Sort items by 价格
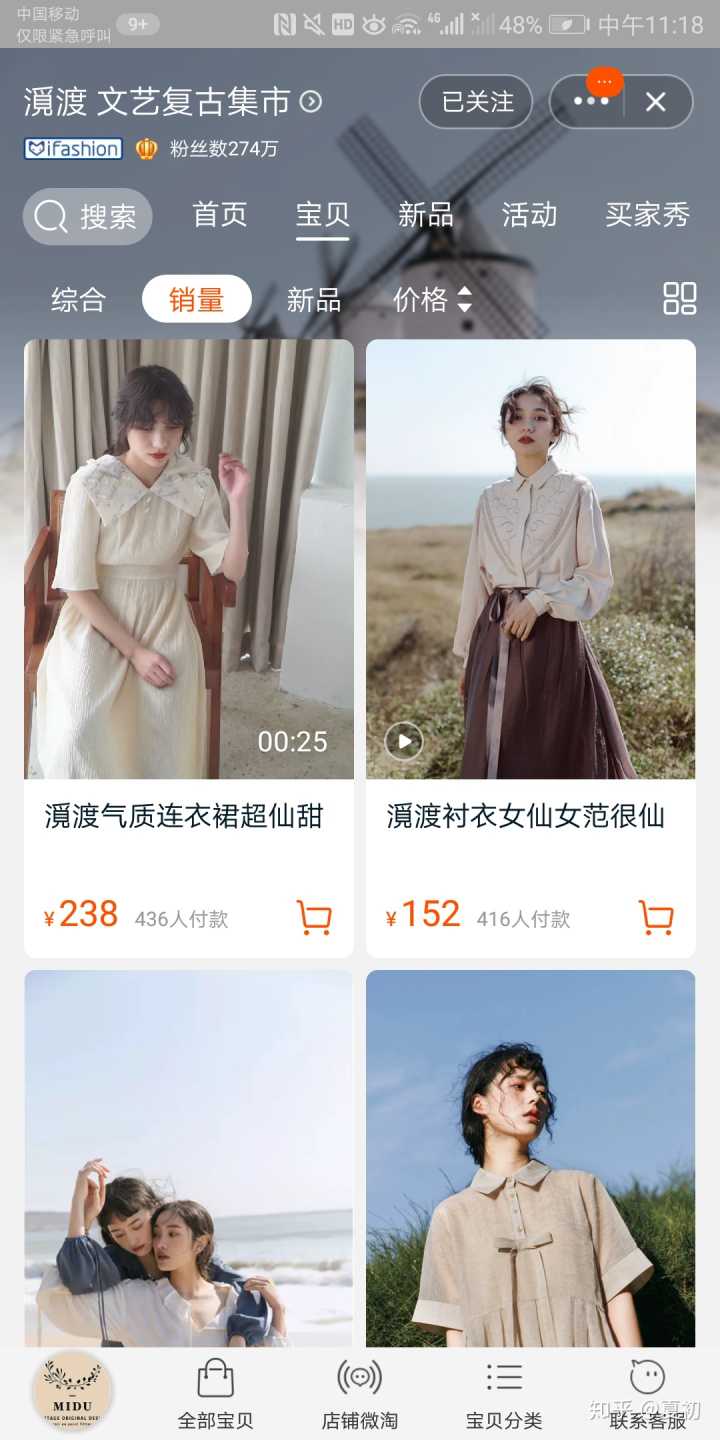The height and width of the screenshot is (1440, 720). 432,299
